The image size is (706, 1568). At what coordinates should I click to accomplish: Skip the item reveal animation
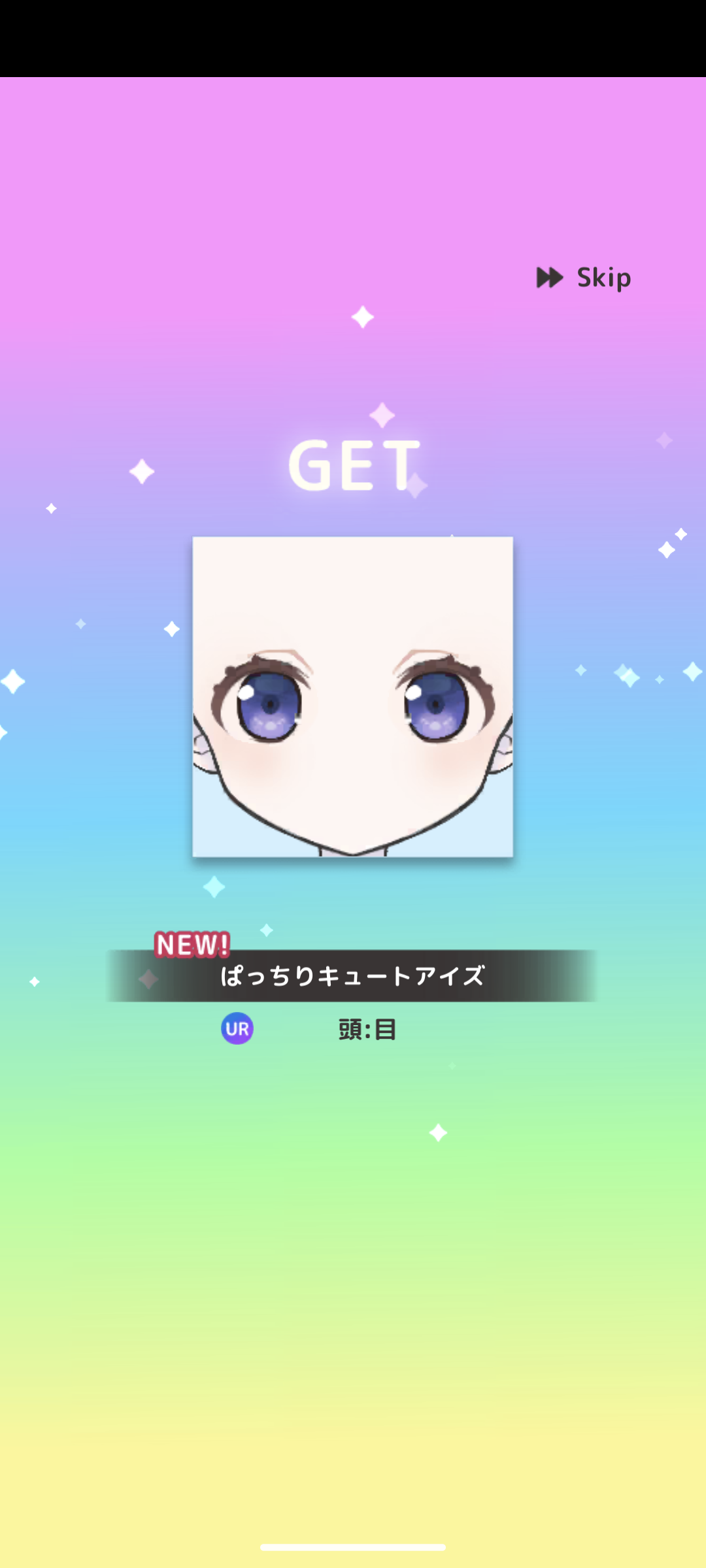coord(584,278)
